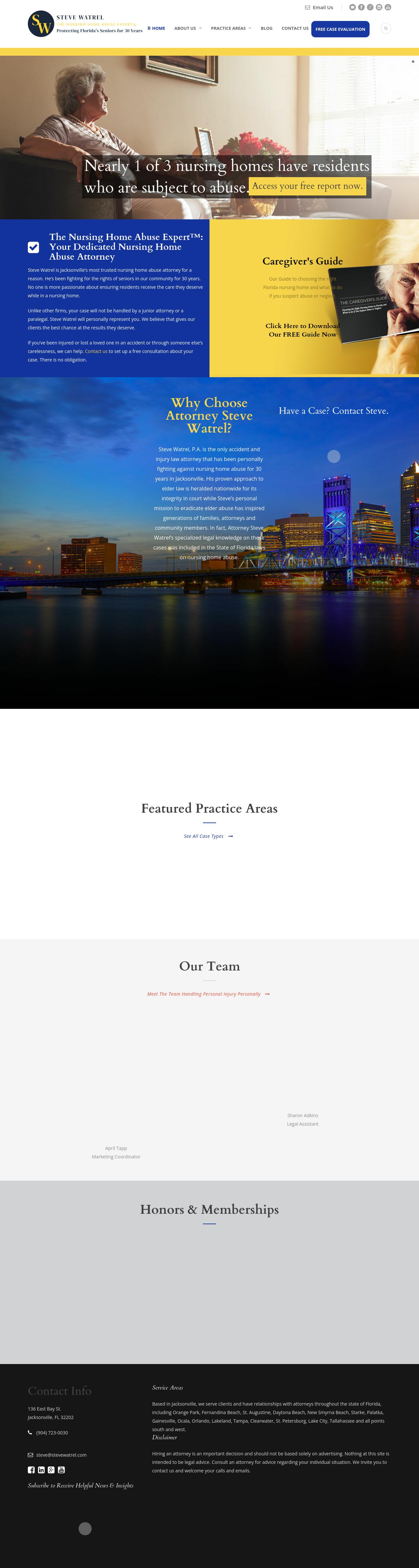Go to the Home nav item
419x1568 pixels.
(x=157, y=28)
